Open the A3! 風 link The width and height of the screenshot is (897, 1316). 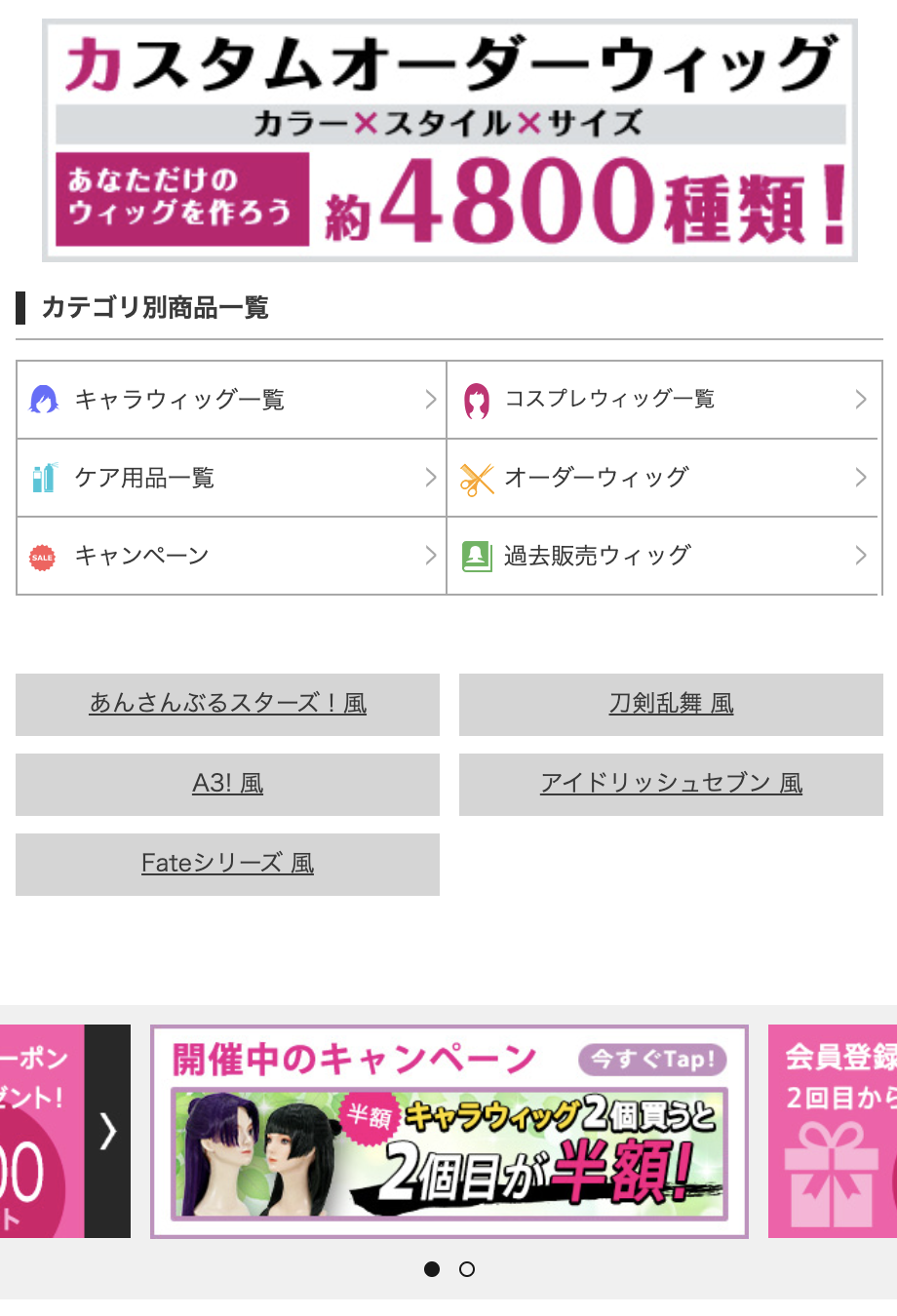(x=227, y=784)
